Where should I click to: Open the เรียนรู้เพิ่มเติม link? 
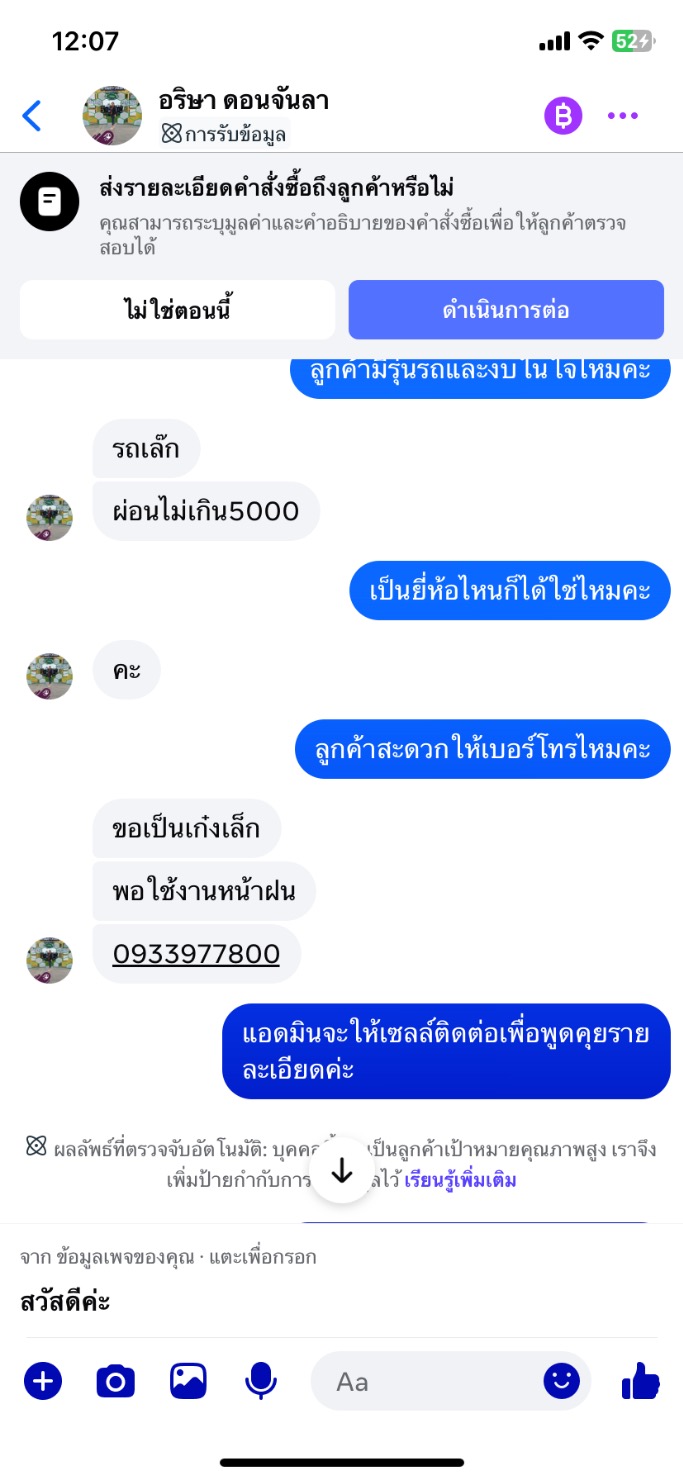click(x=461, y=1180)
